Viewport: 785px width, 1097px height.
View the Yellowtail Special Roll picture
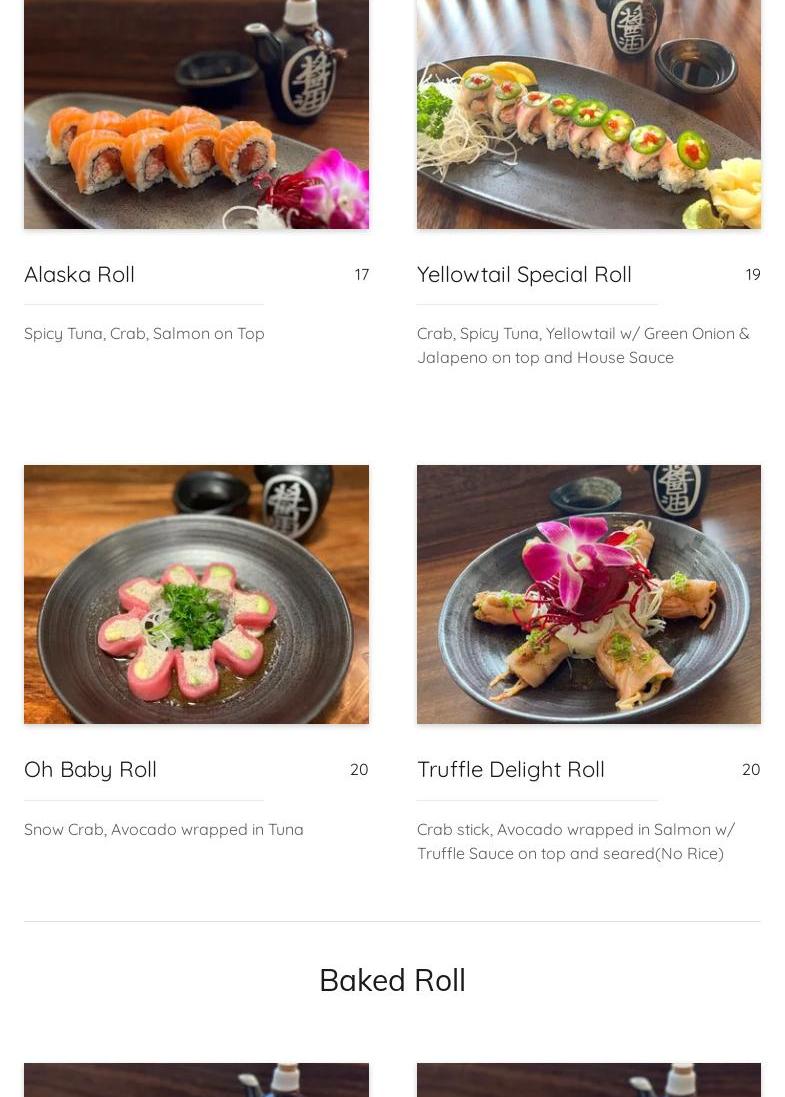[588, 114]
